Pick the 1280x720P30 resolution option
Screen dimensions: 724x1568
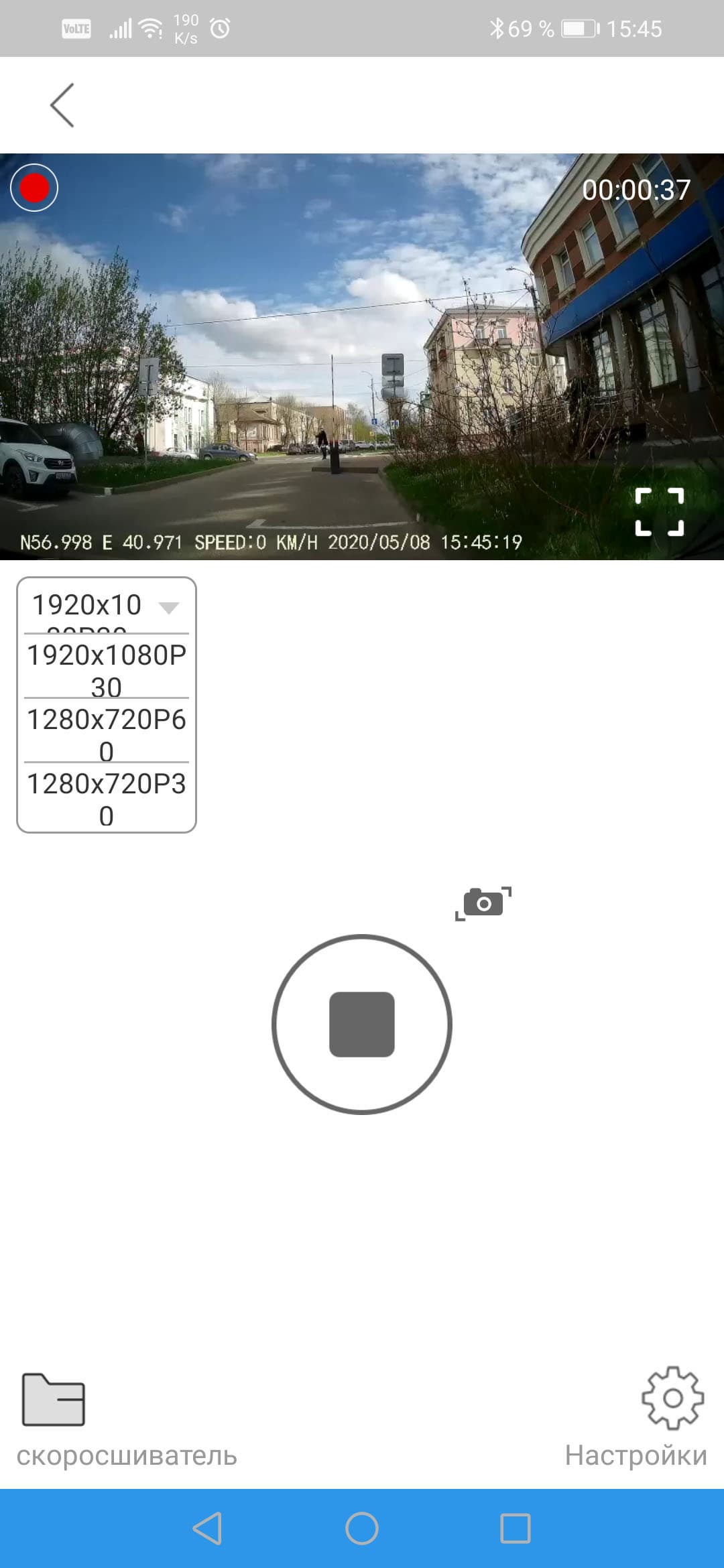(x=106, y=797)
